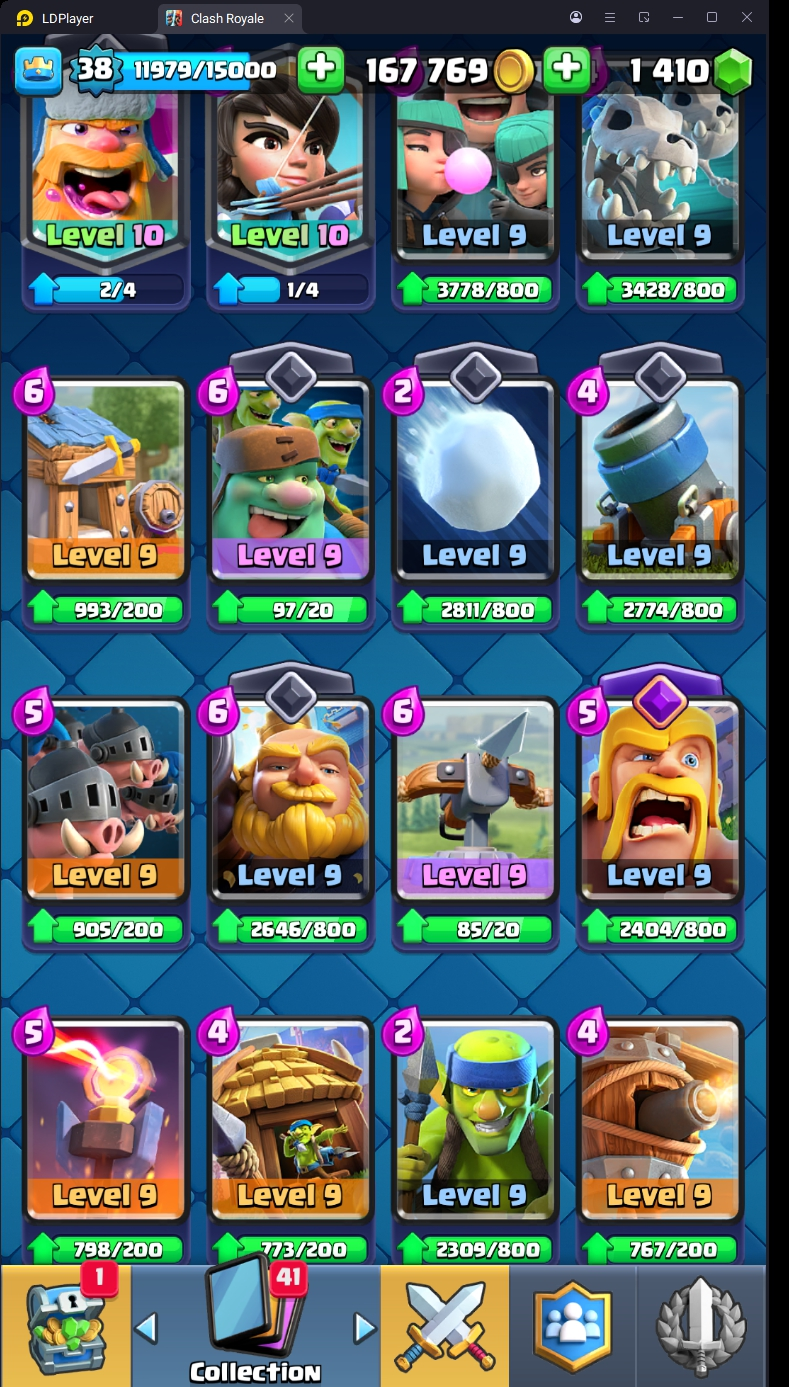The width and height of the screenshot is (789, 1387).
Task: Select the Spear Goblins card
Action: [474, 1120]
